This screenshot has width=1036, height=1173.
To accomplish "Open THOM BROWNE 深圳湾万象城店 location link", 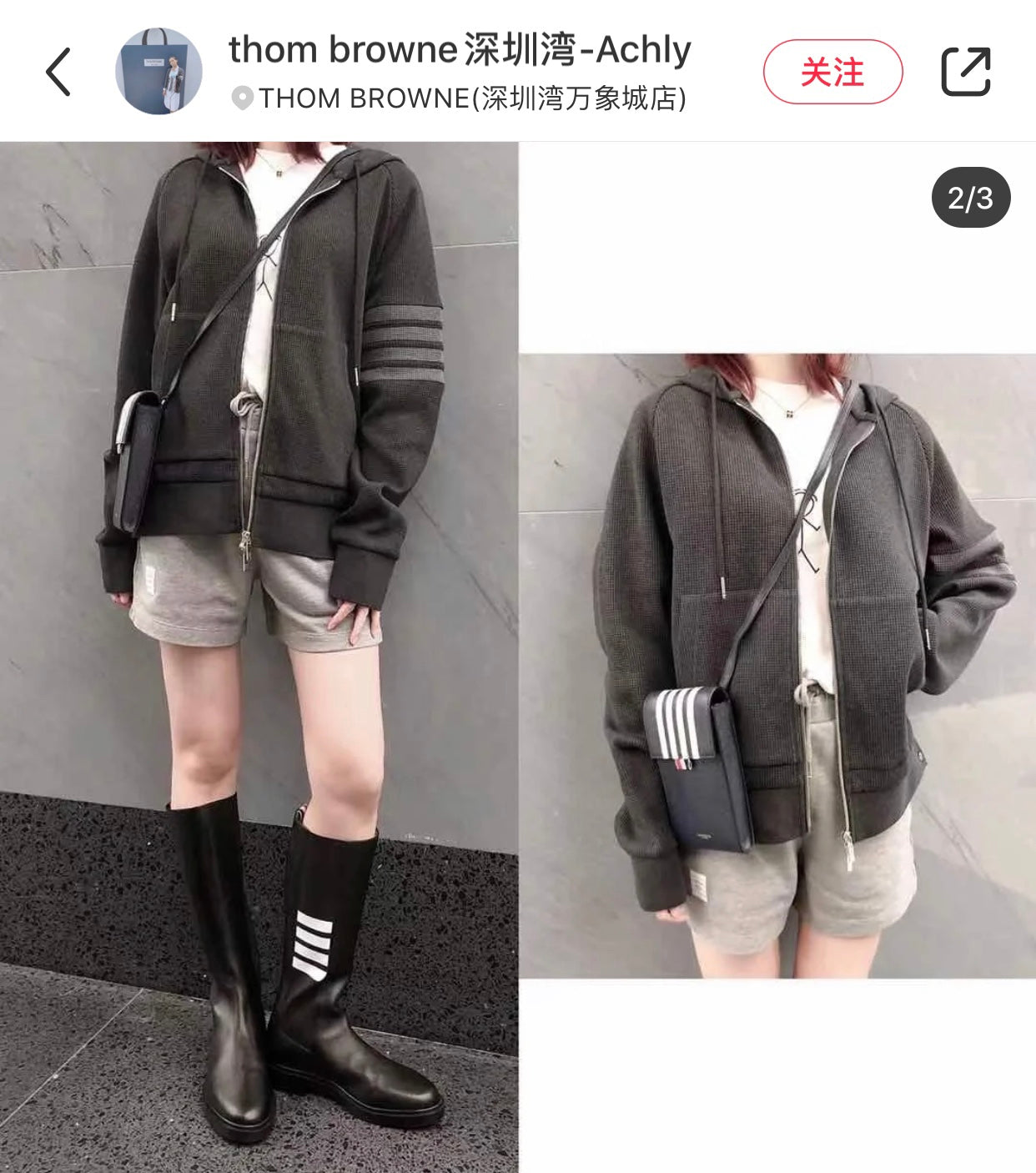I will (x=470, y=98).
